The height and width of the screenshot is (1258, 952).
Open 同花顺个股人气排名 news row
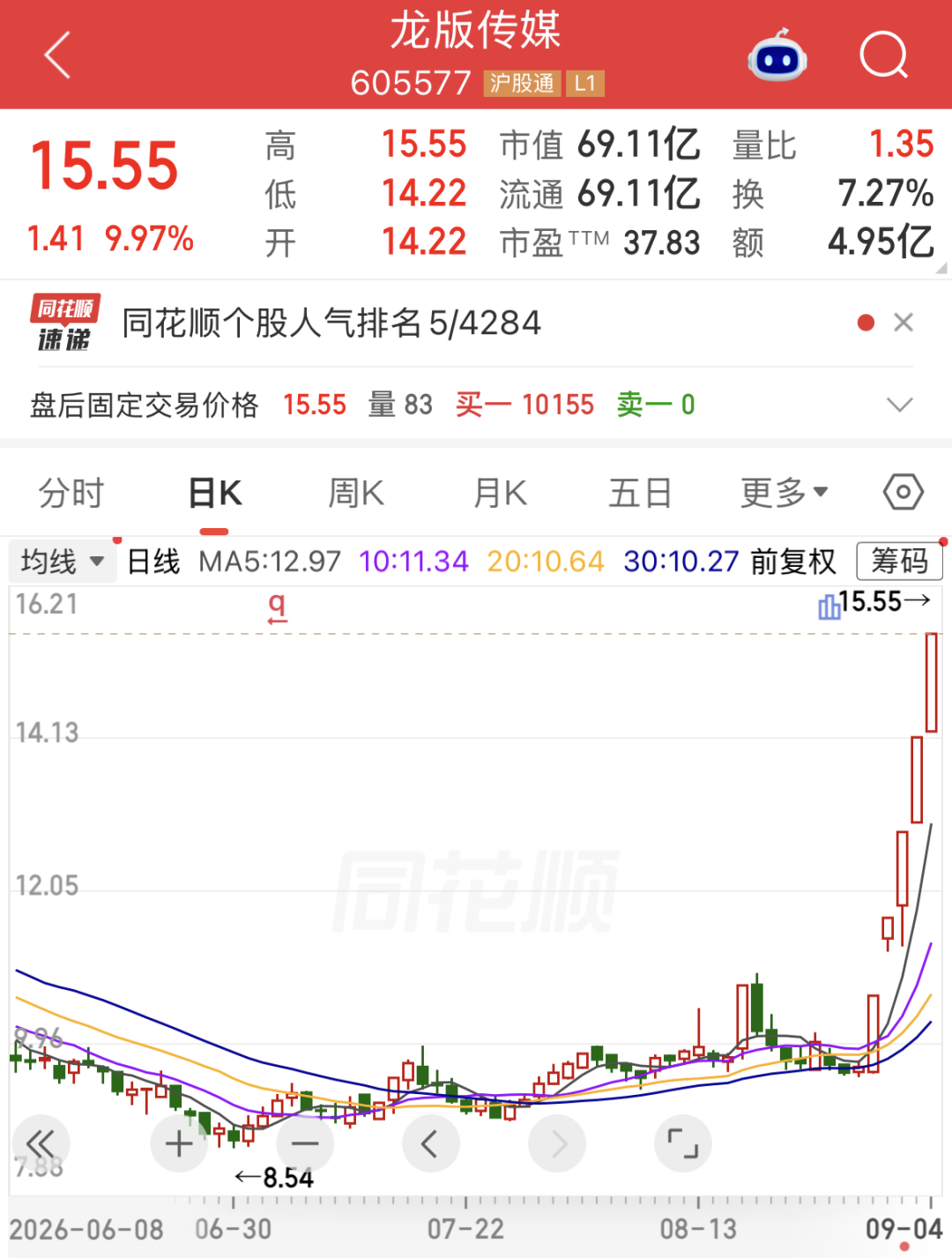(x=331, y=324)
